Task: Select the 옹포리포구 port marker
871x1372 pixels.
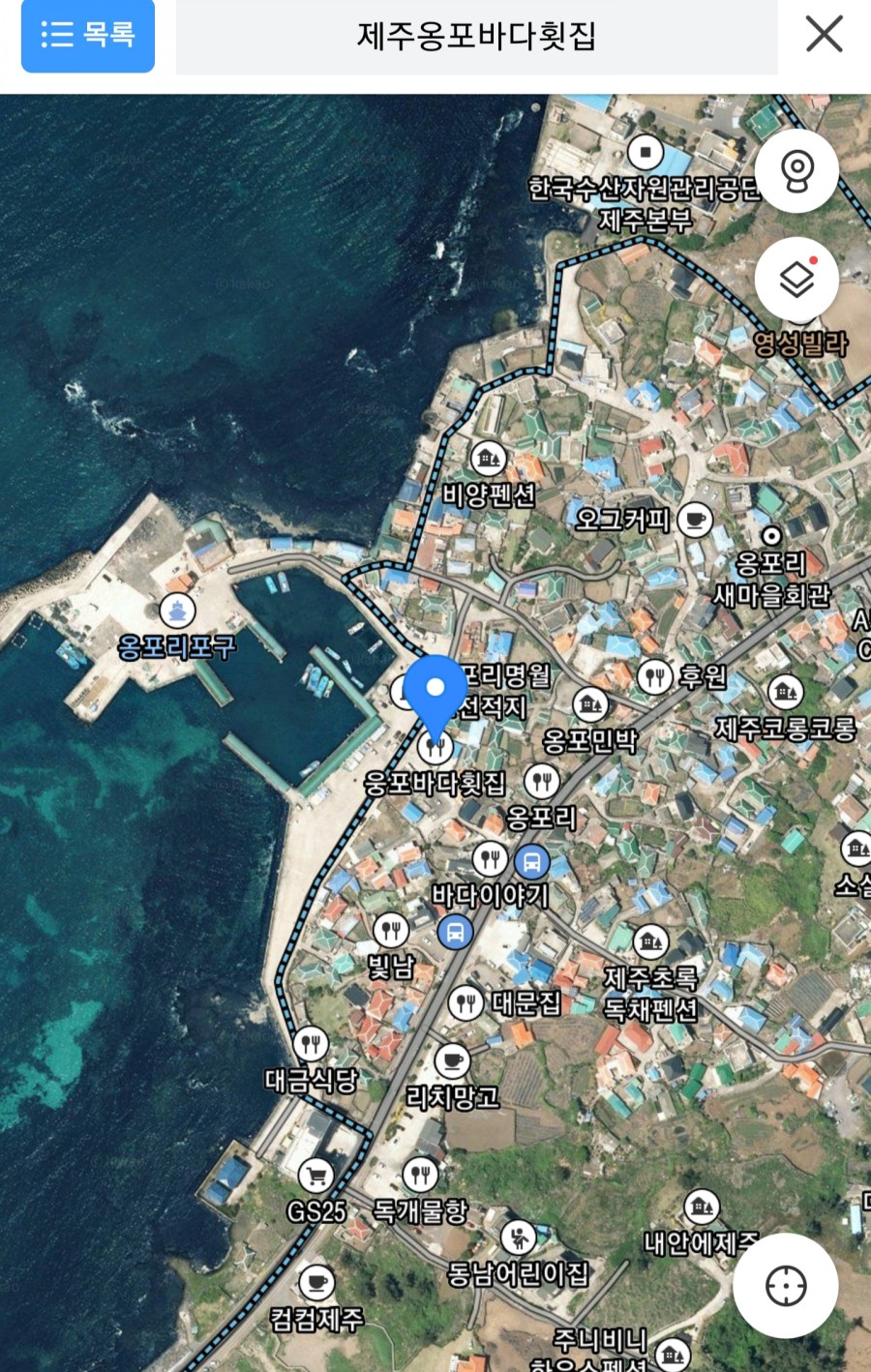Action: [x=176, y=611]
